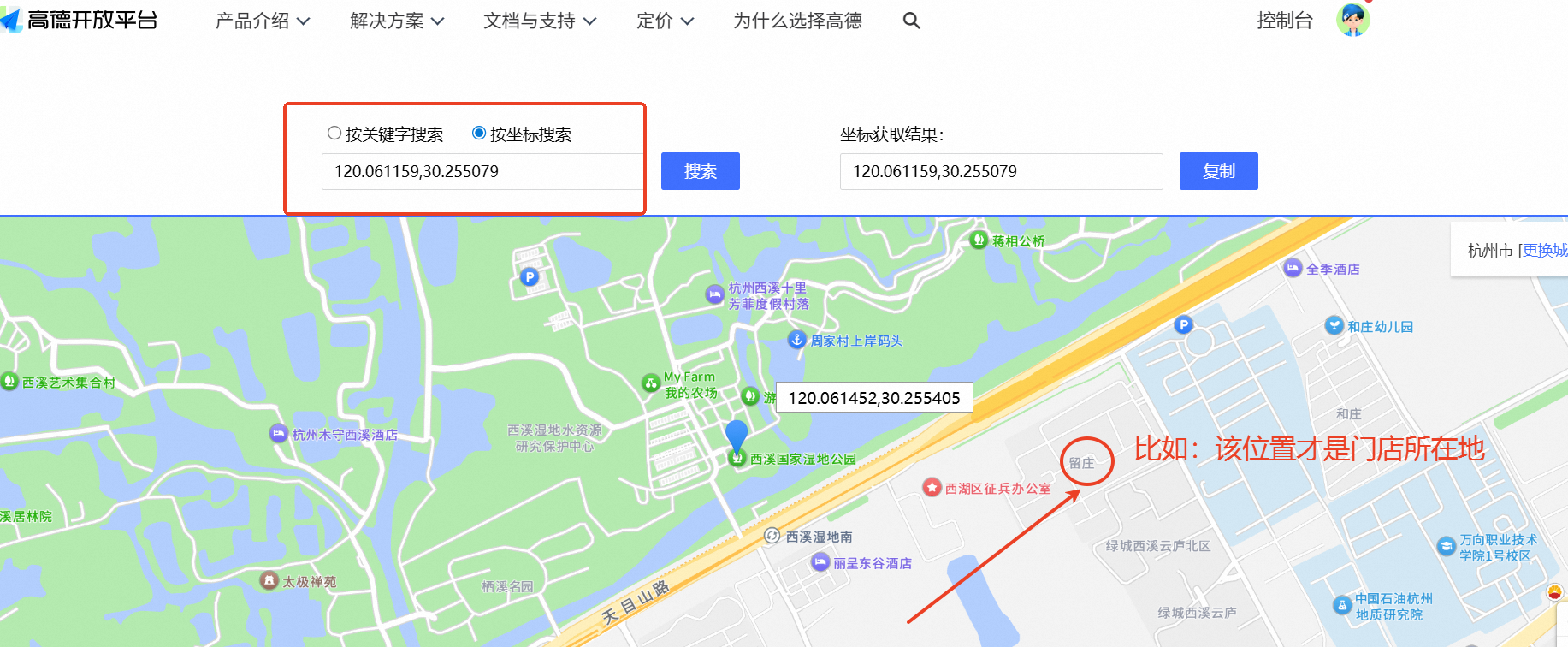Open the 文档与支持 menu
The image size is (1568, 647).
pyautogui.click(x=539, y=21)
